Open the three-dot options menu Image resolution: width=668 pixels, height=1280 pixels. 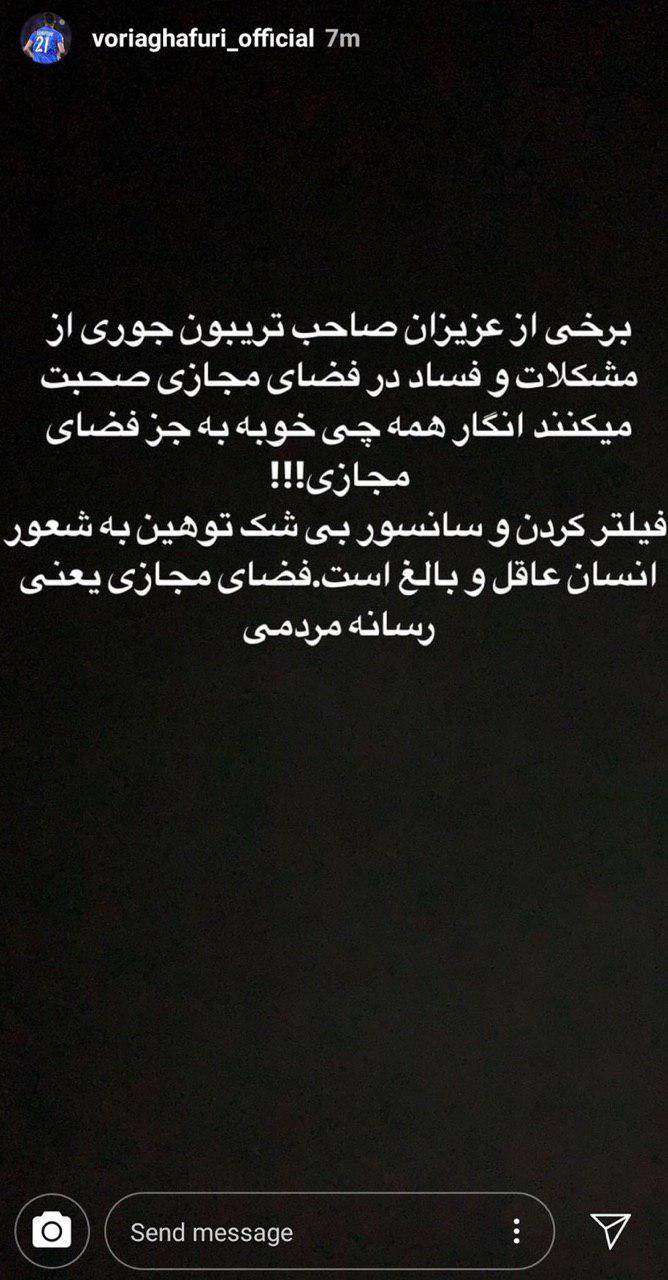[516, 1231]
